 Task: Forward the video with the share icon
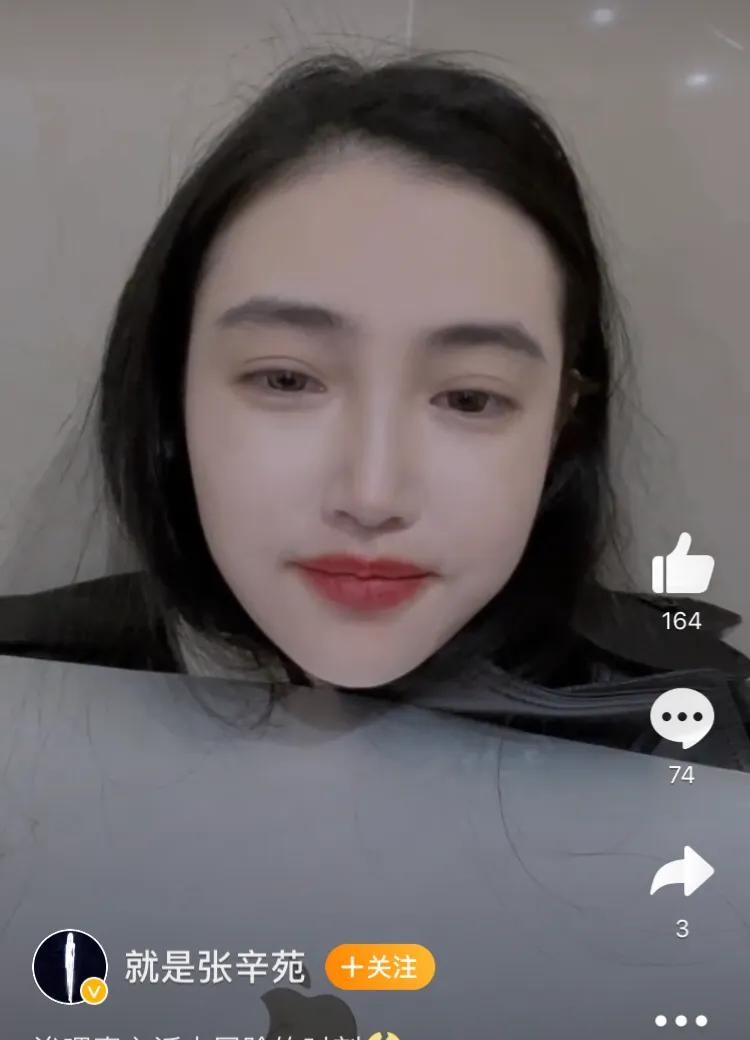681,873
